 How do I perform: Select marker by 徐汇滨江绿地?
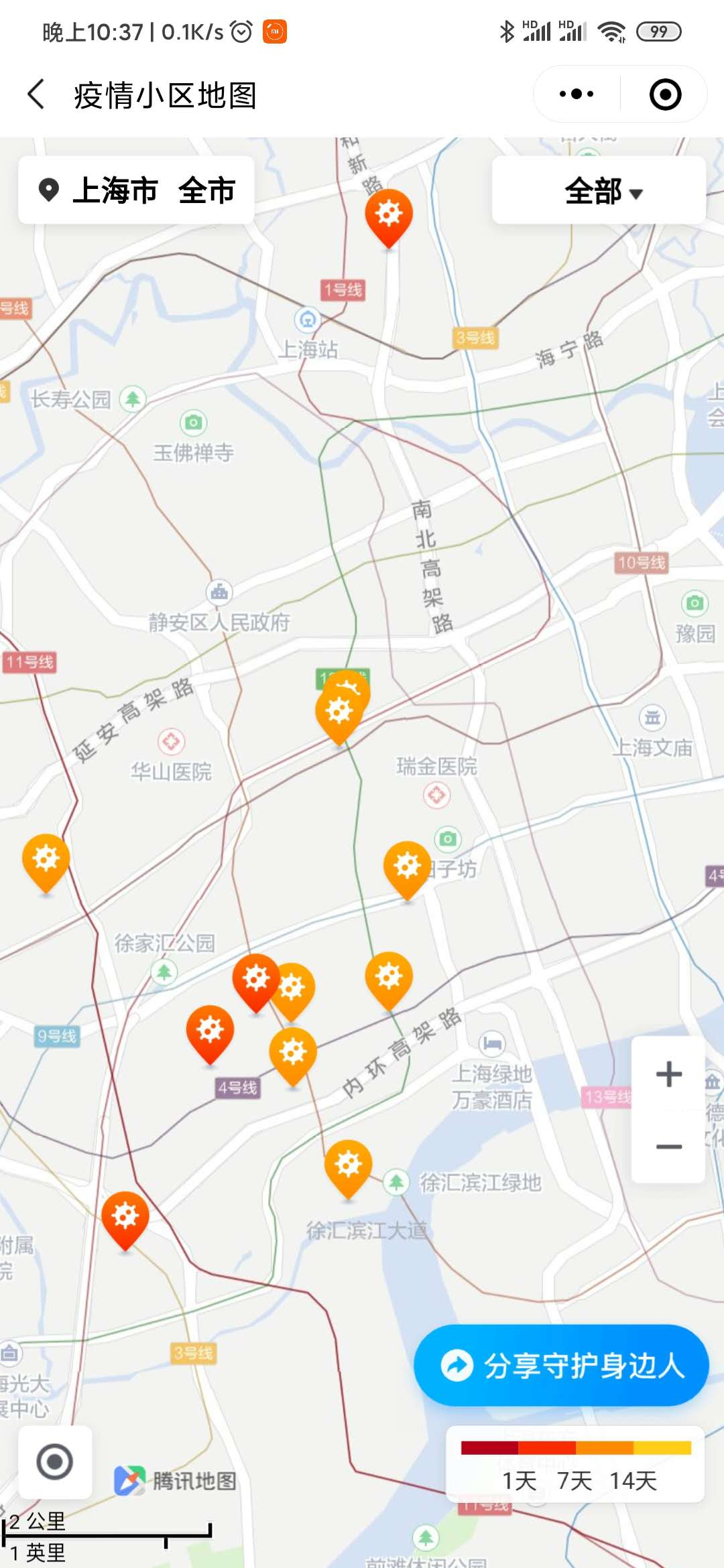click(x=348, y=1166)
